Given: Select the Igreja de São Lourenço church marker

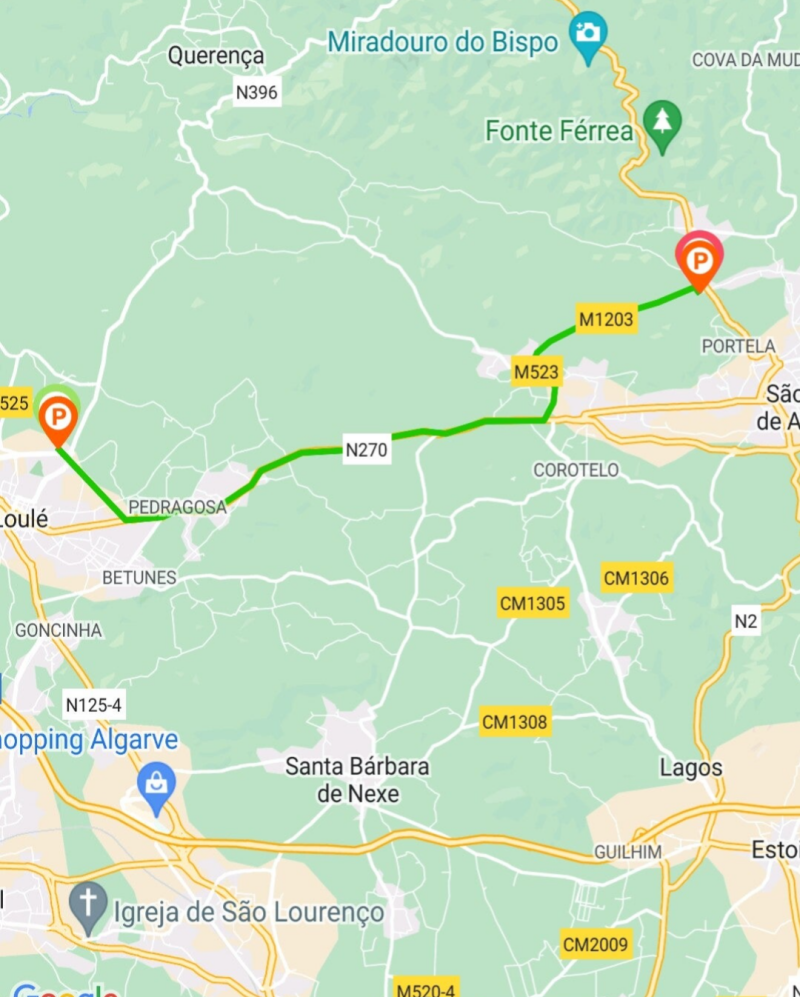Looking at the screenshot, I should tap(89, 905).
